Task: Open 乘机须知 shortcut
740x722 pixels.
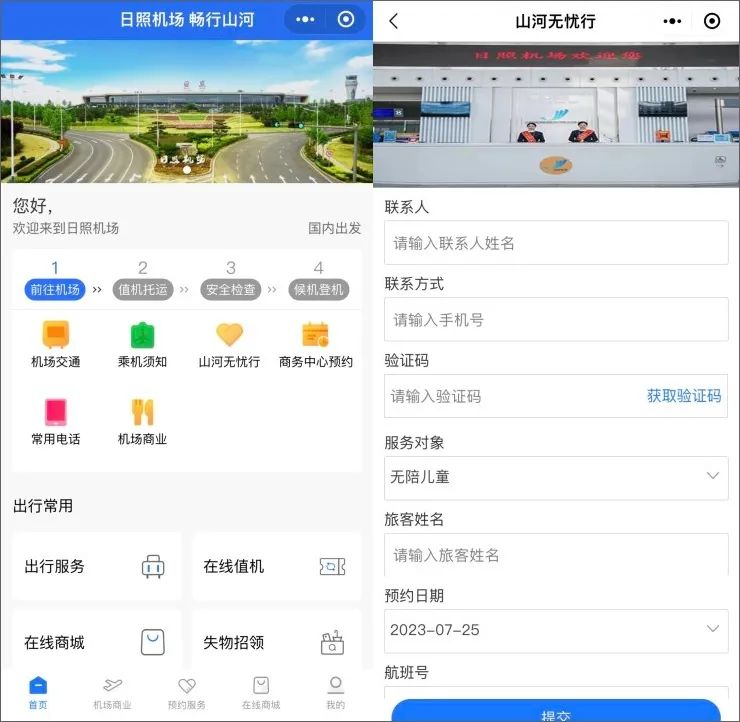Action: coord(142,345)
